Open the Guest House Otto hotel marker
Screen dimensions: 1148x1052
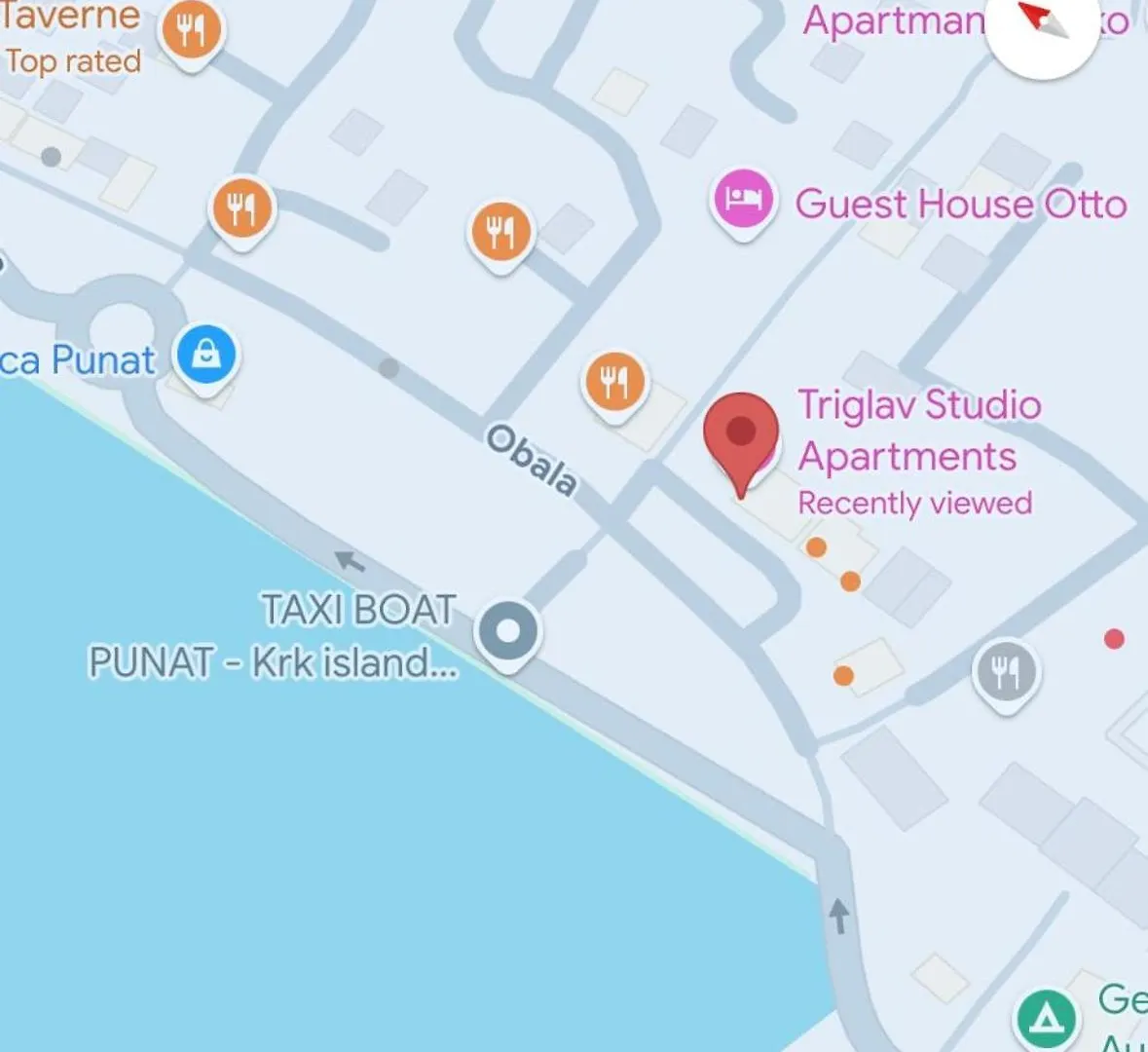click(744, 200)
